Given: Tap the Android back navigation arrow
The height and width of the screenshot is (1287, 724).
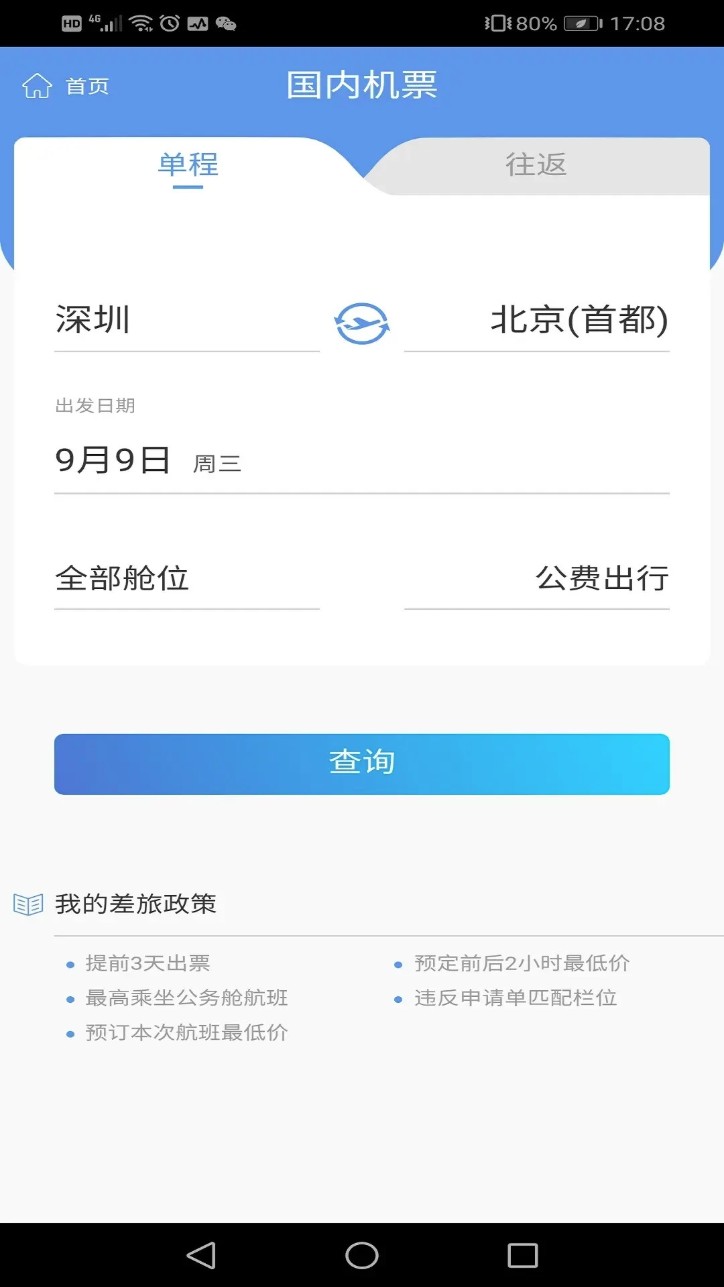Looking at the screenshot, I should (x=200, y=1253).
